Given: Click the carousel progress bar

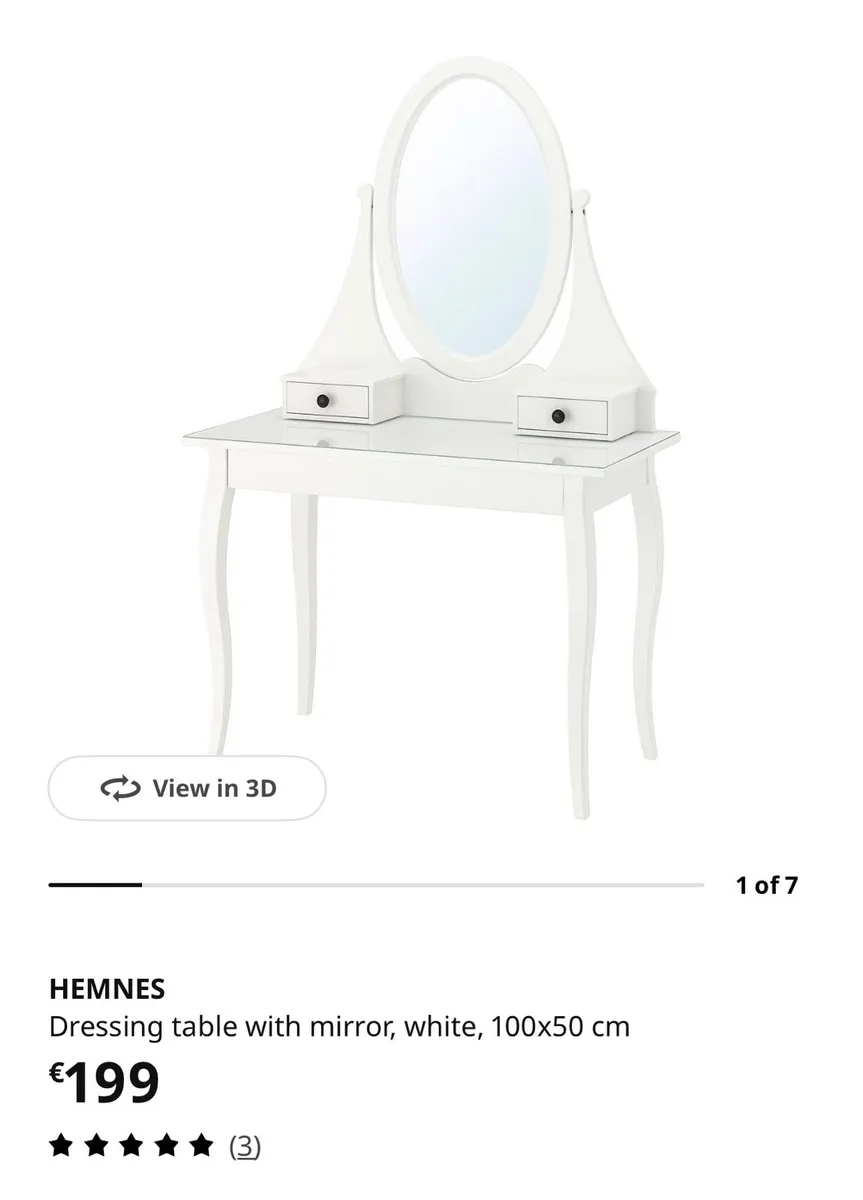Looking at the screenshot, I should [380, 884].
